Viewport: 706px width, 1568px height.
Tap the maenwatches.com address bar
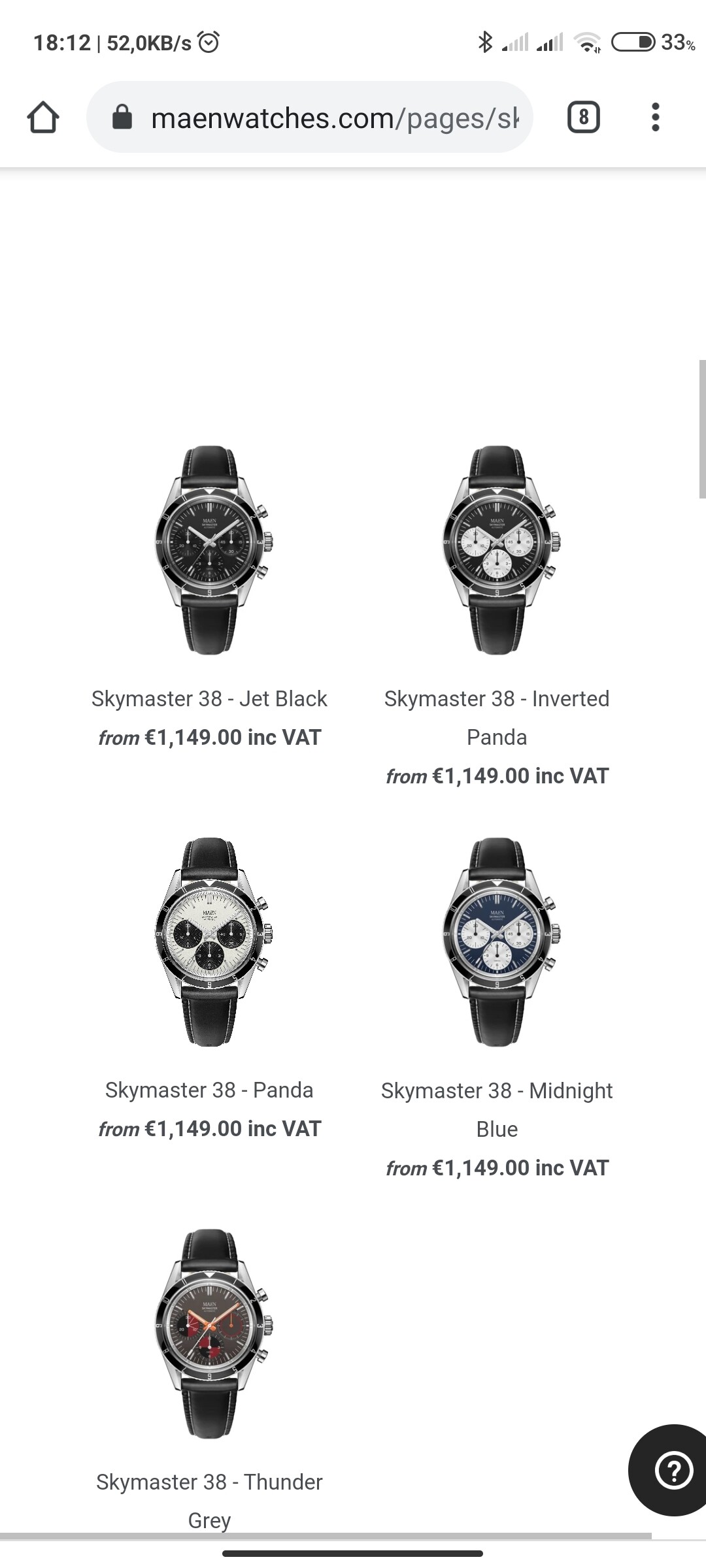tap(309, 118)
